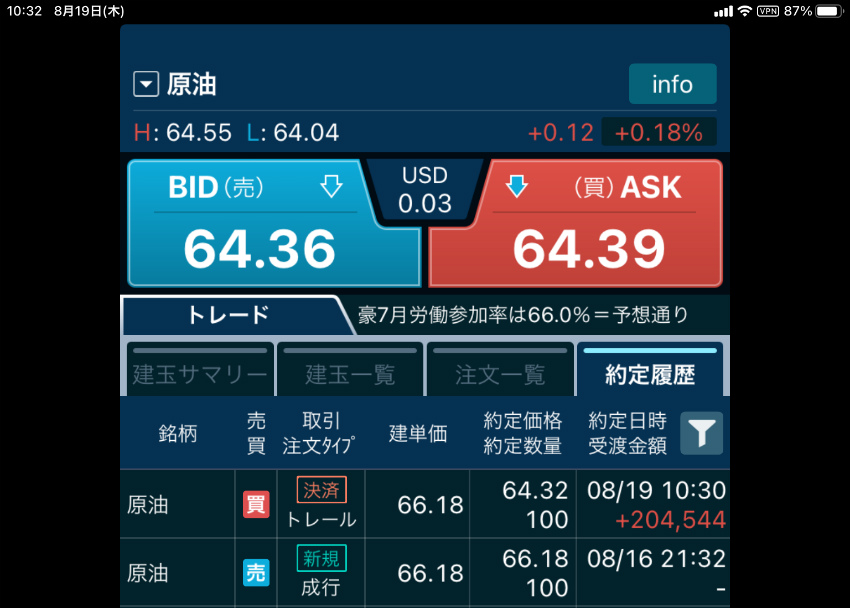
Task: Switch to the 建玉一覧 tab
Action: pyautogui.click(x=350, y=368)
